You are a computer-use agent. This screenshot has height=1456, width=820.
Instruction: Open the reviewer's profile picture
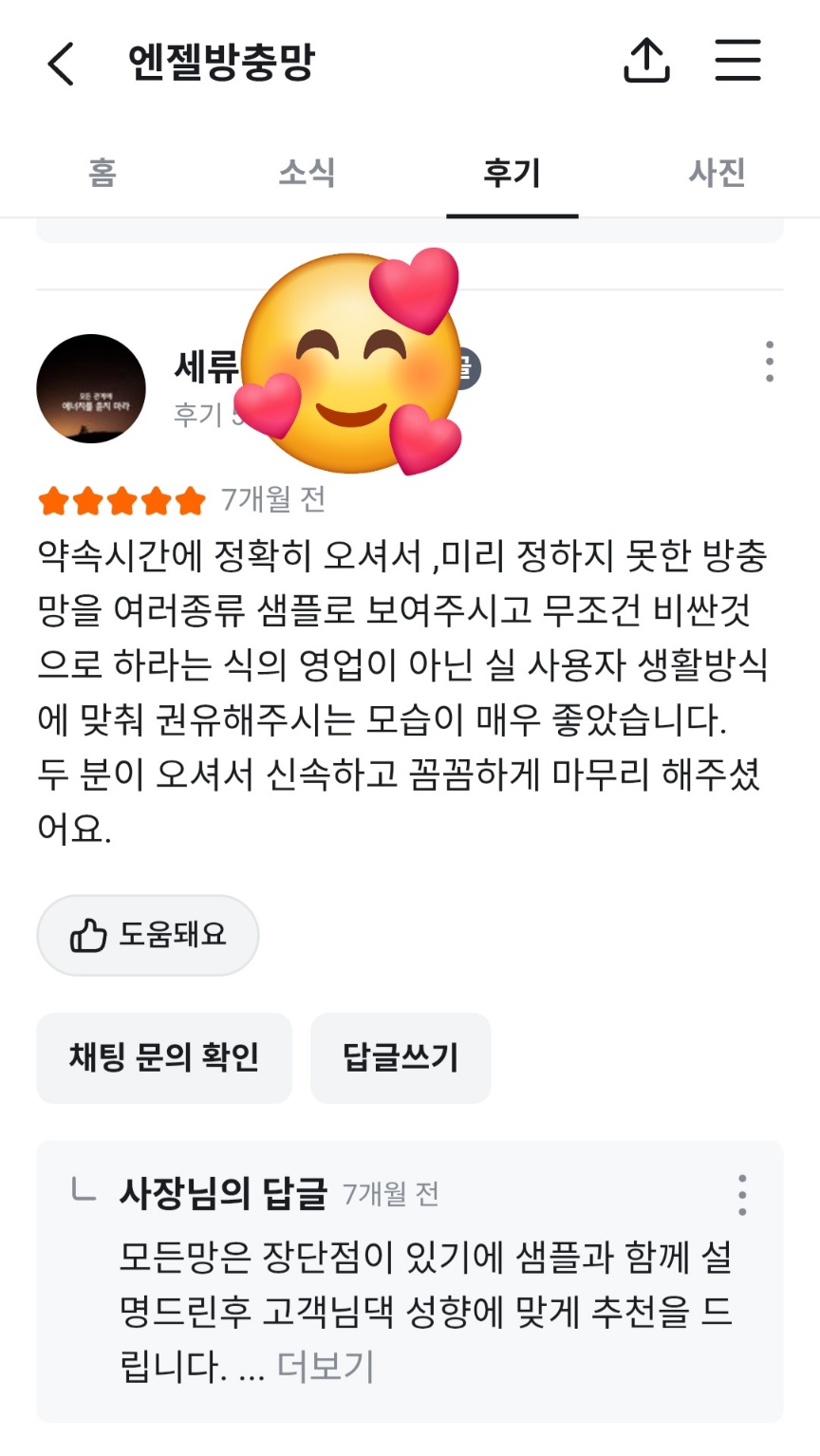91,388
